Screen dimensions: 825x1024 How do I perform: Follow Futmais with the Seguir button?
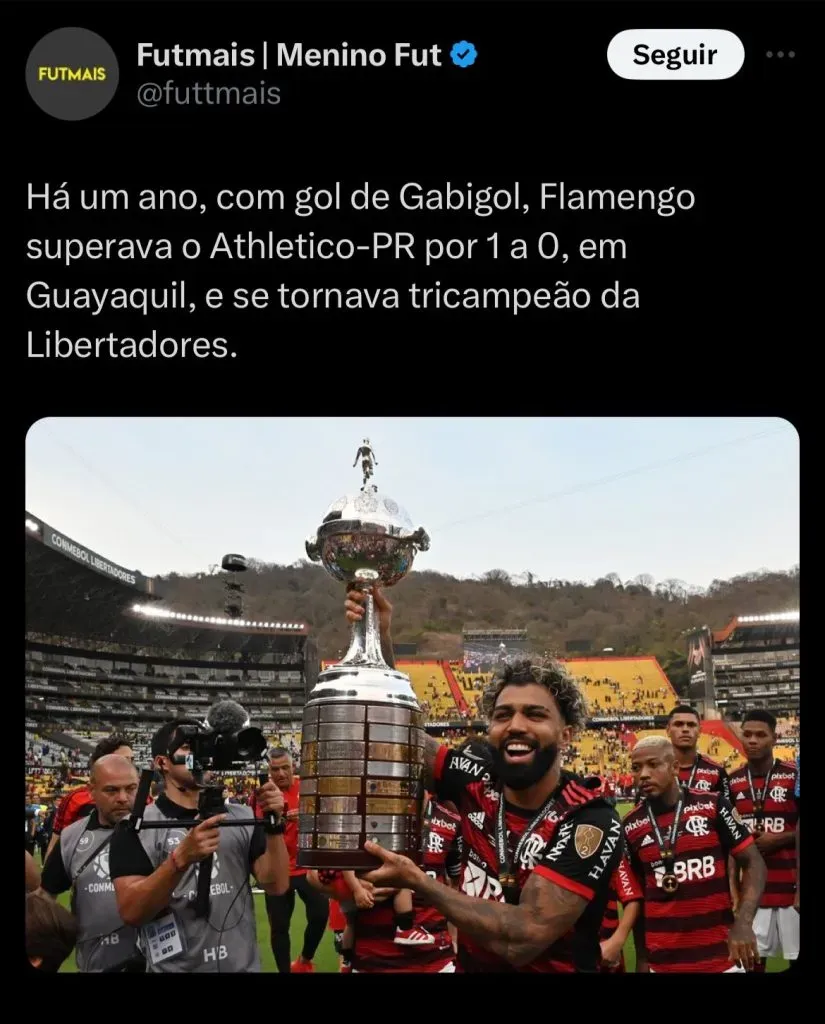pyautogui.click(x=675, y=55)
